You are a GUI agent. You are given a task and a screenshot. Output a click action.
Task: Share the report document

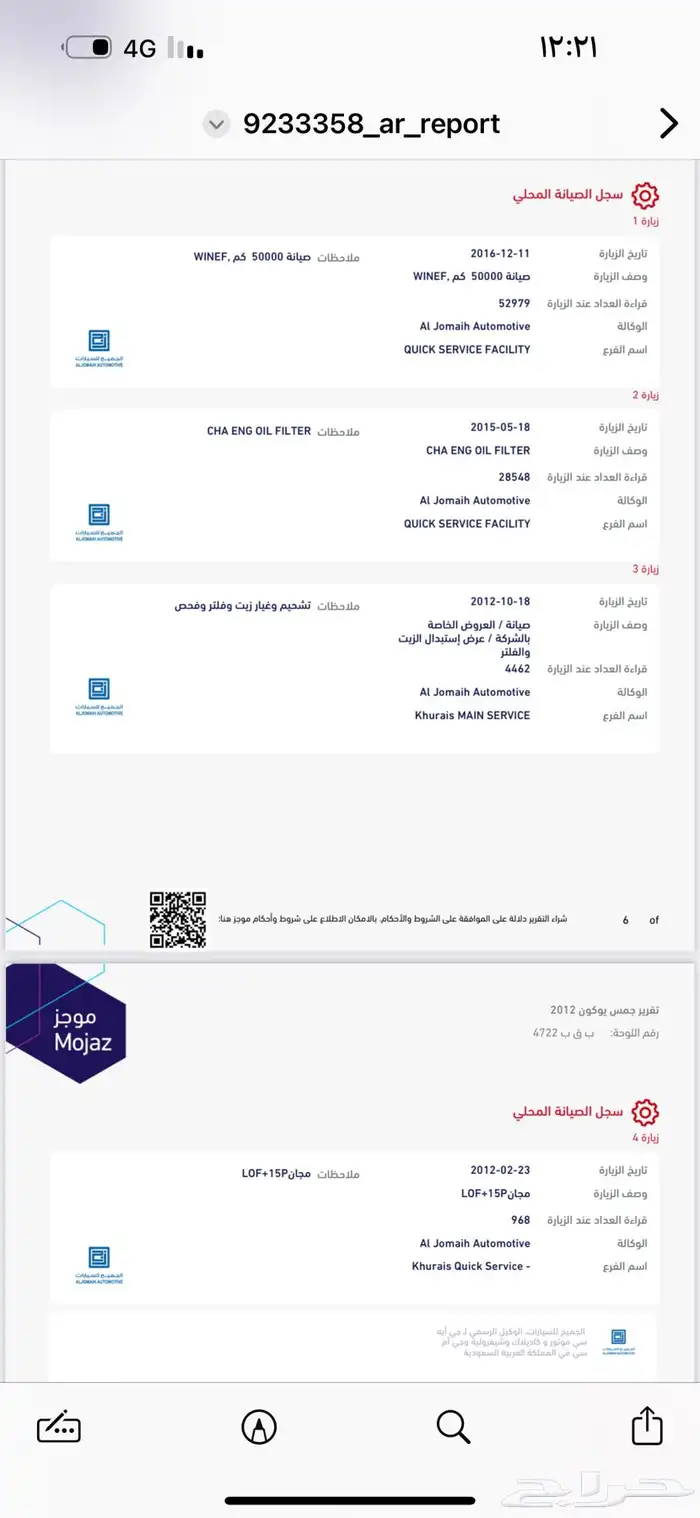pos(647,1424)
